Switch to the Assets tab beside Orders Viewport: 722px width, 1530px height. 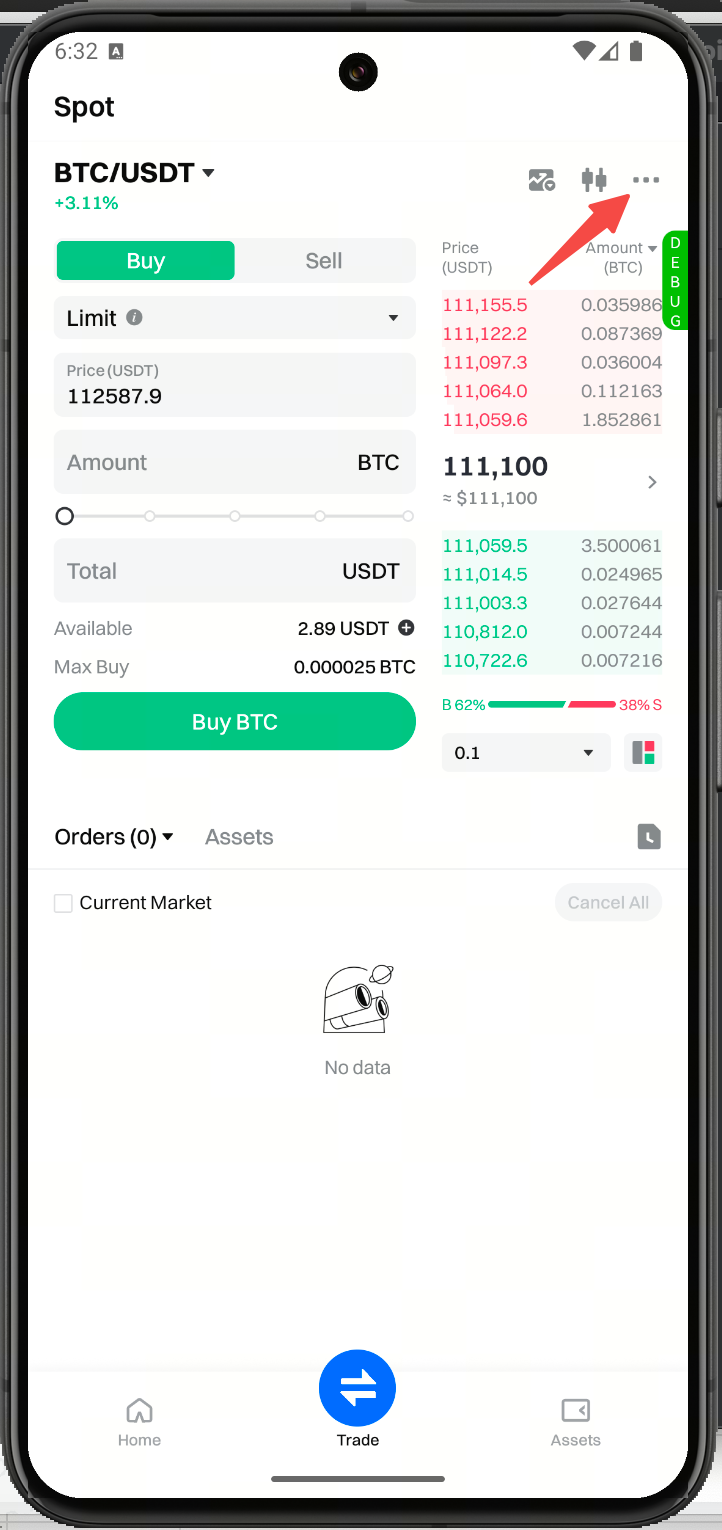click(x=239, y=837)
